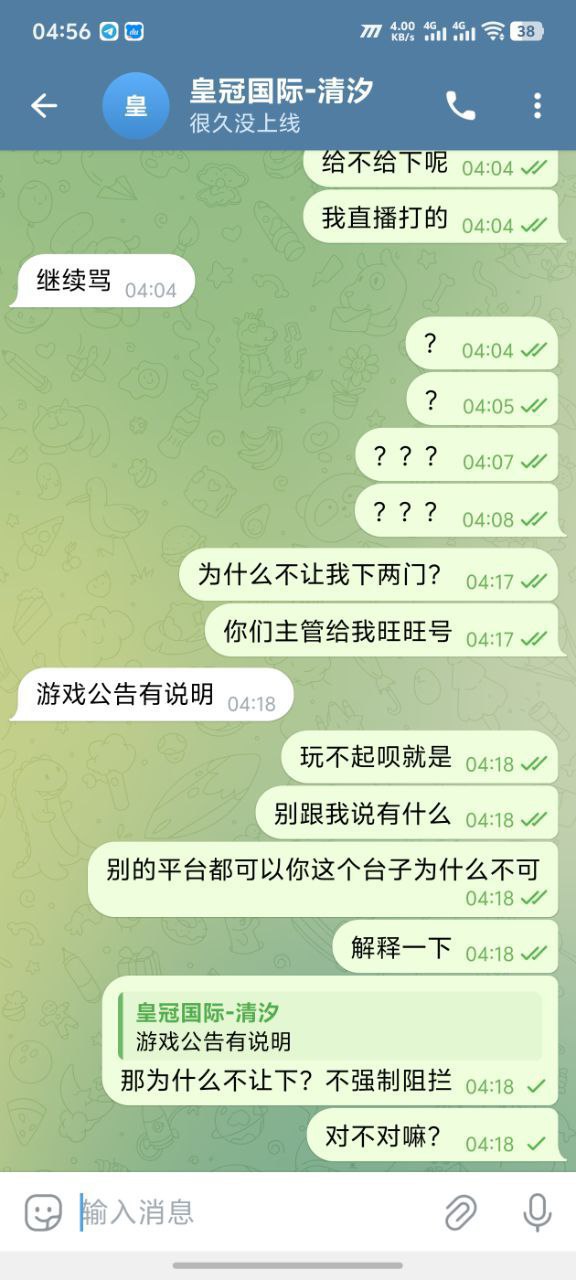Open 皇冠国际-清汐 profile from the header
The width and height of the screenshot is (576, 1280).
pyautogui.click(x=282, y=106)
